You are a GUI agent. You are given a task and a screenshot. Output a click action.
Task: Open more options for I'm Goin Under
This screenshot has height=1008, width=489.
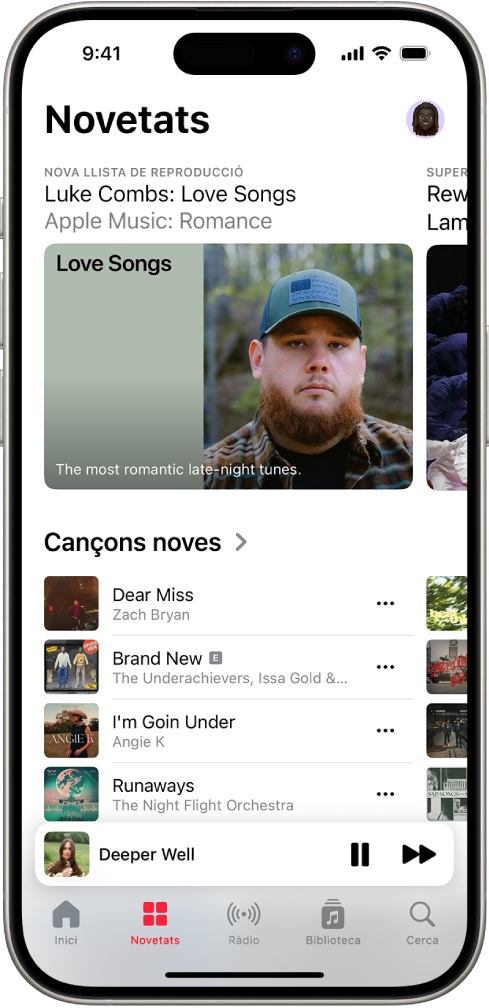coord(385,731)
